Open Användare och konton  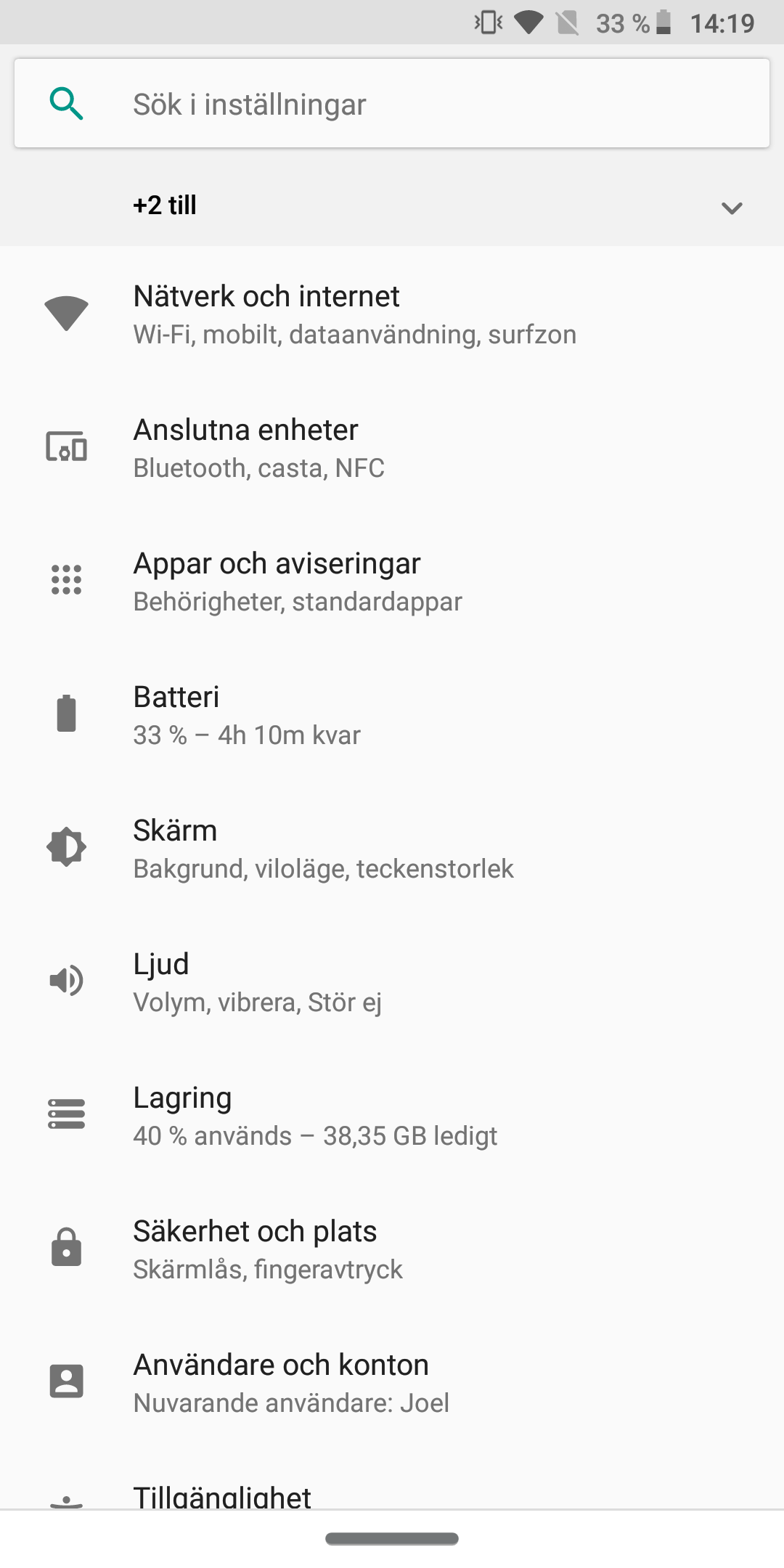pyautogui.click(x=392, y=1383)
